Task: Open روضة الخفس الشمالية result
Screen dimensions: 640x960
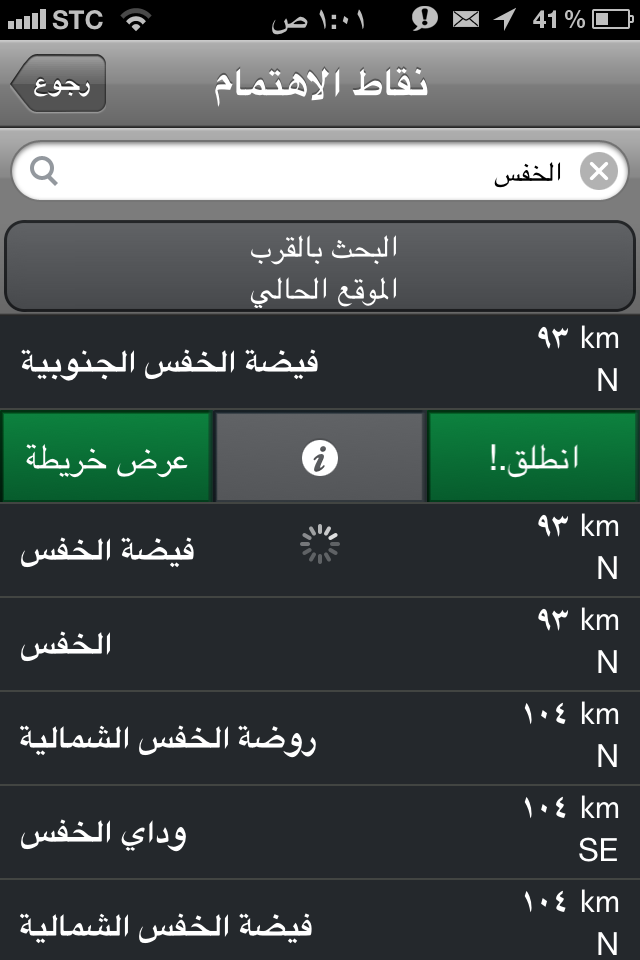Action: [x=320, y=738]
